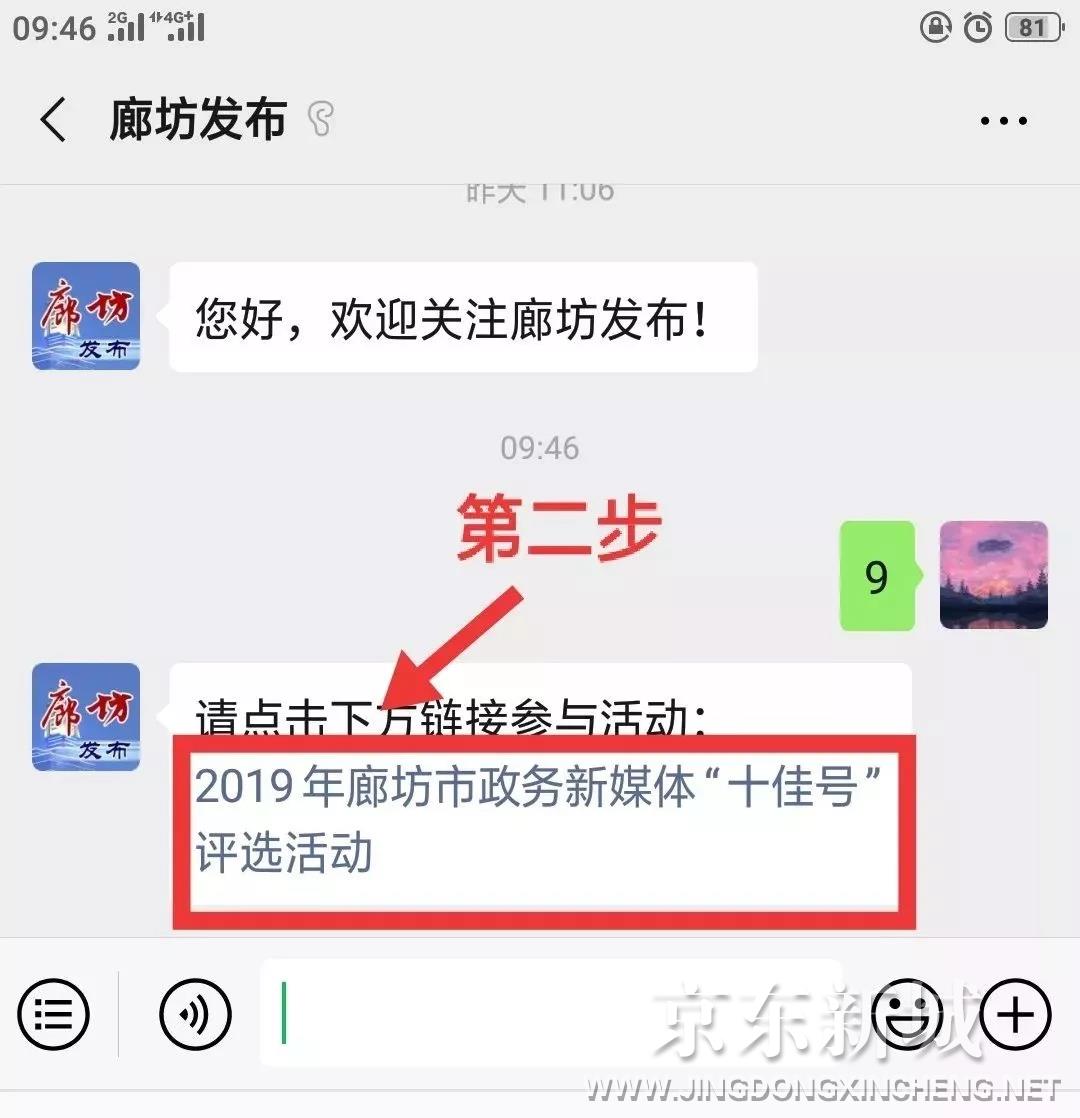Tap 廊坊发布 avatar beside the welcome message

(x=86, y=316)
